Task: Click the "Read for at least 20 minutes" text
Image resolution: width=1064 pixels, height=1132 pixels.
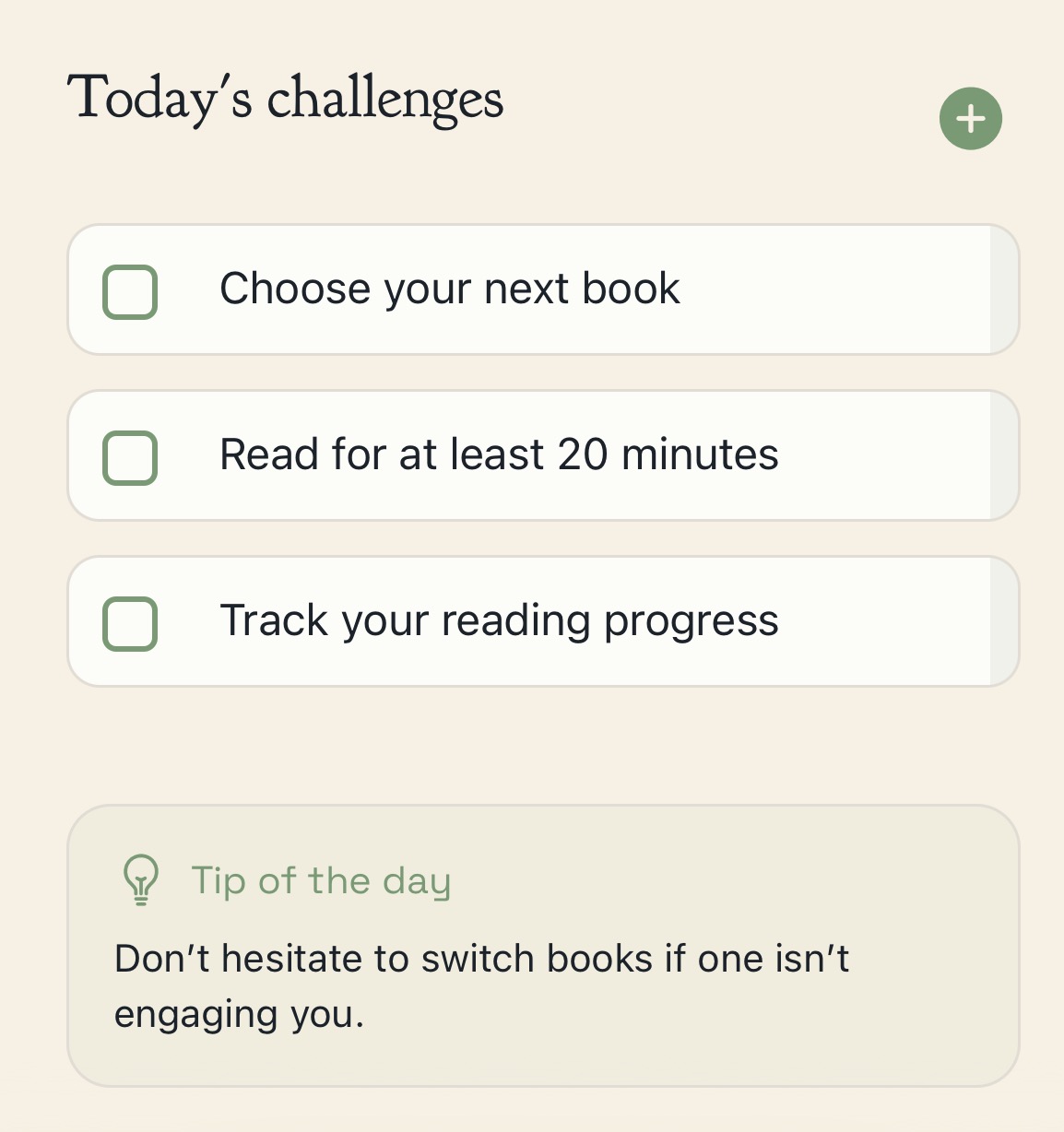Action: (x=499, y=455)
